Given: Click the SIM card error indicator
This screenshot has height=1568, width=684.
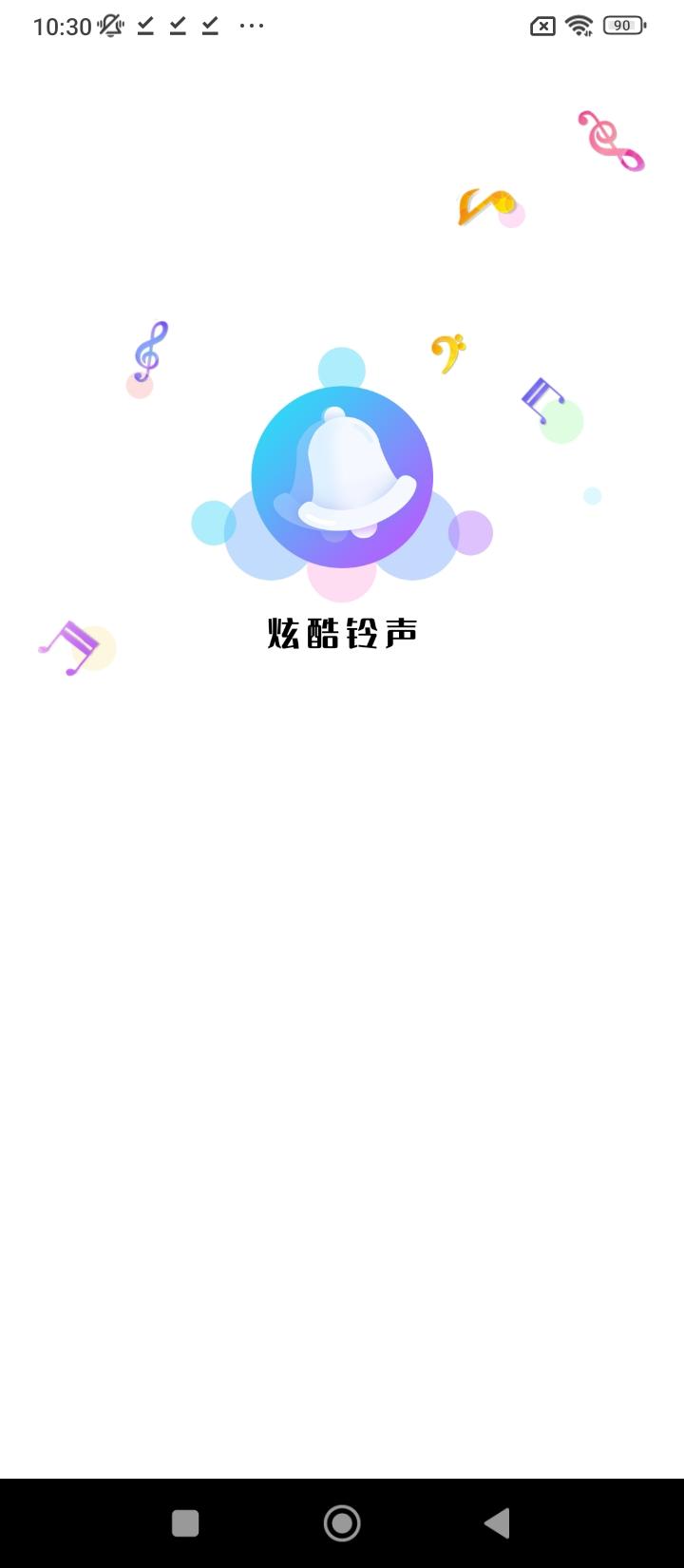Looking at the screenshot, I should [541, 26].
